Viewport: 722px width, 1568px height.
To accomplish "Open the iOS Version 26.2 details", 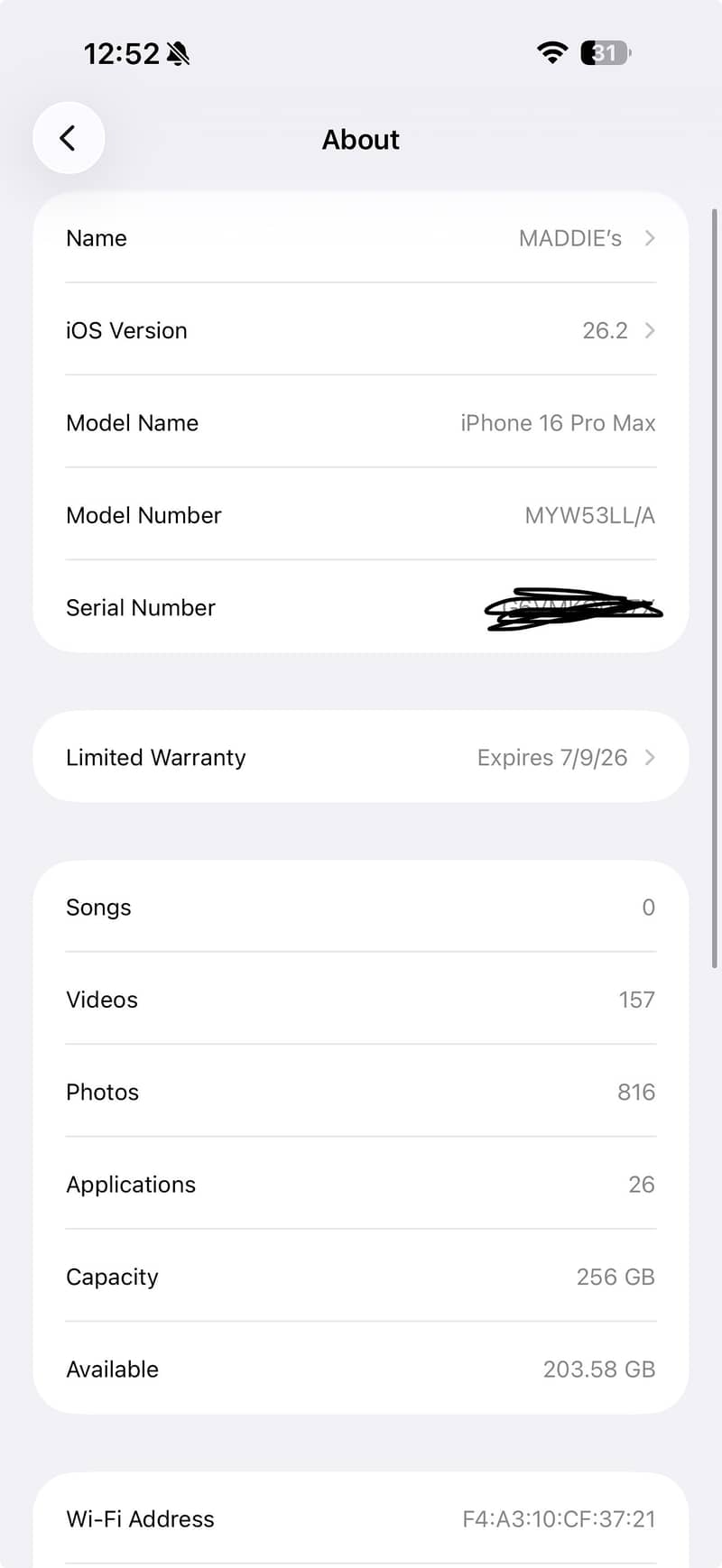I will coord(361,330).
